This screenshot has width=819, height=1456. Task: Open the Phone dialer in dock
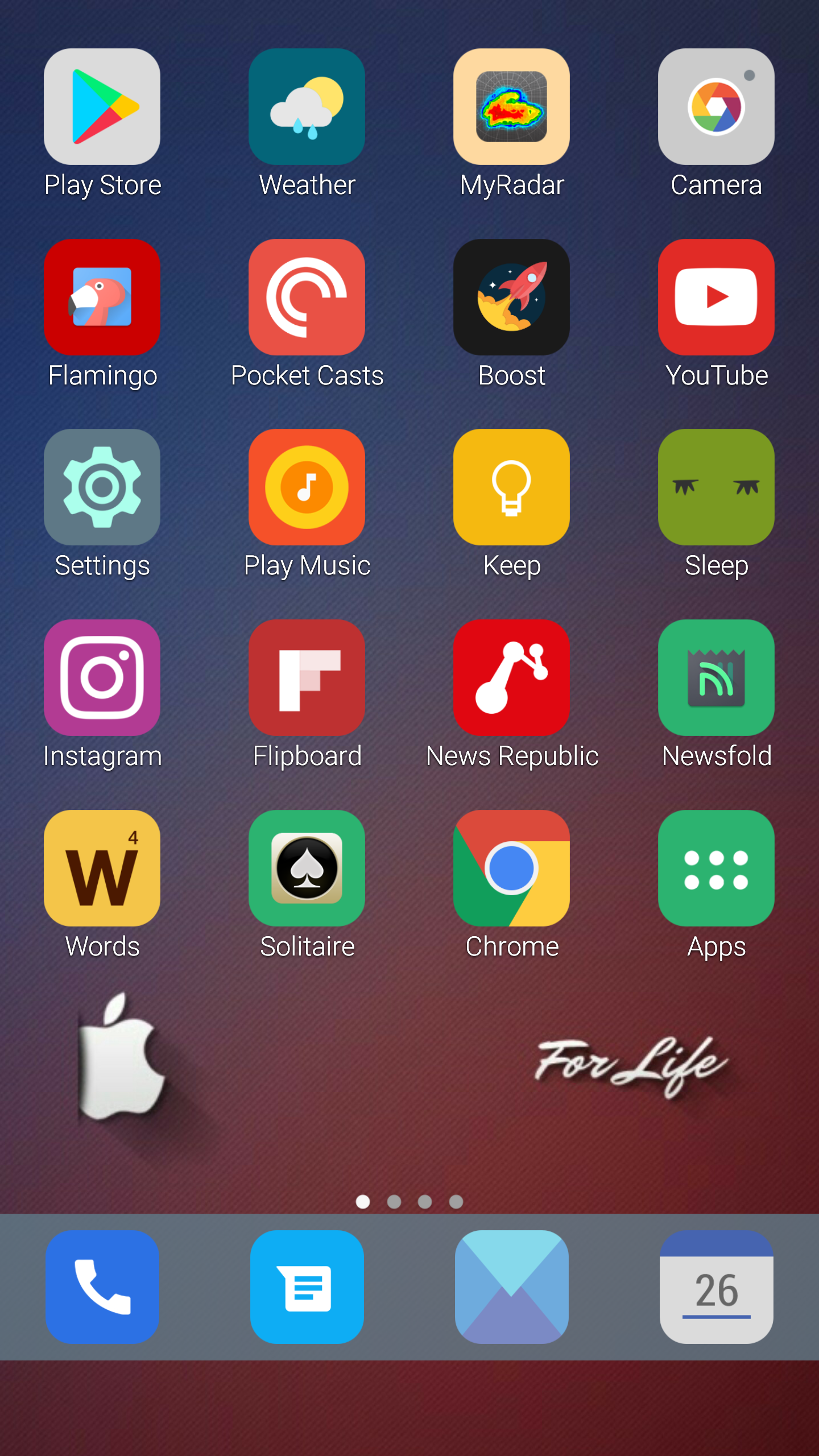[102, 1287]
